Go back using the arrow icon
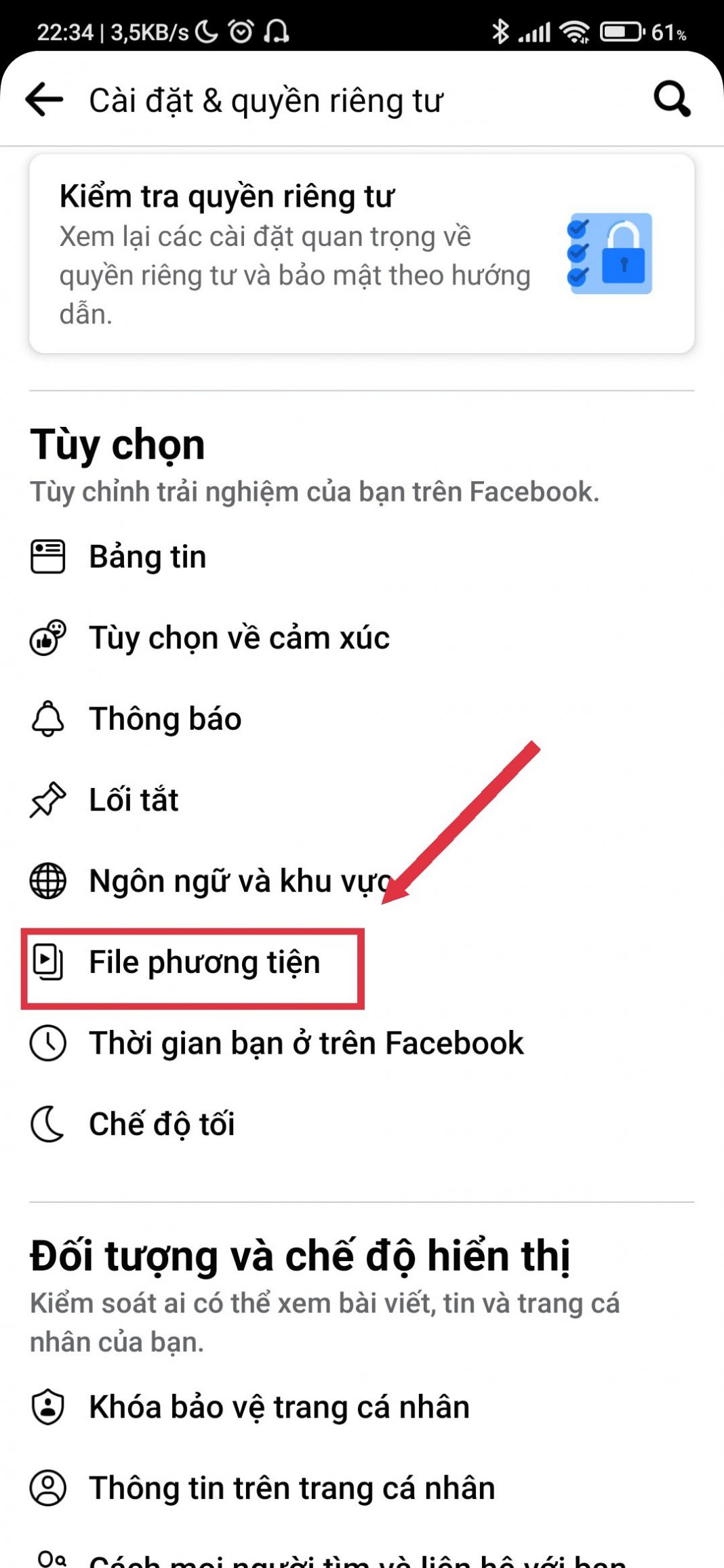 click(44, 100)
